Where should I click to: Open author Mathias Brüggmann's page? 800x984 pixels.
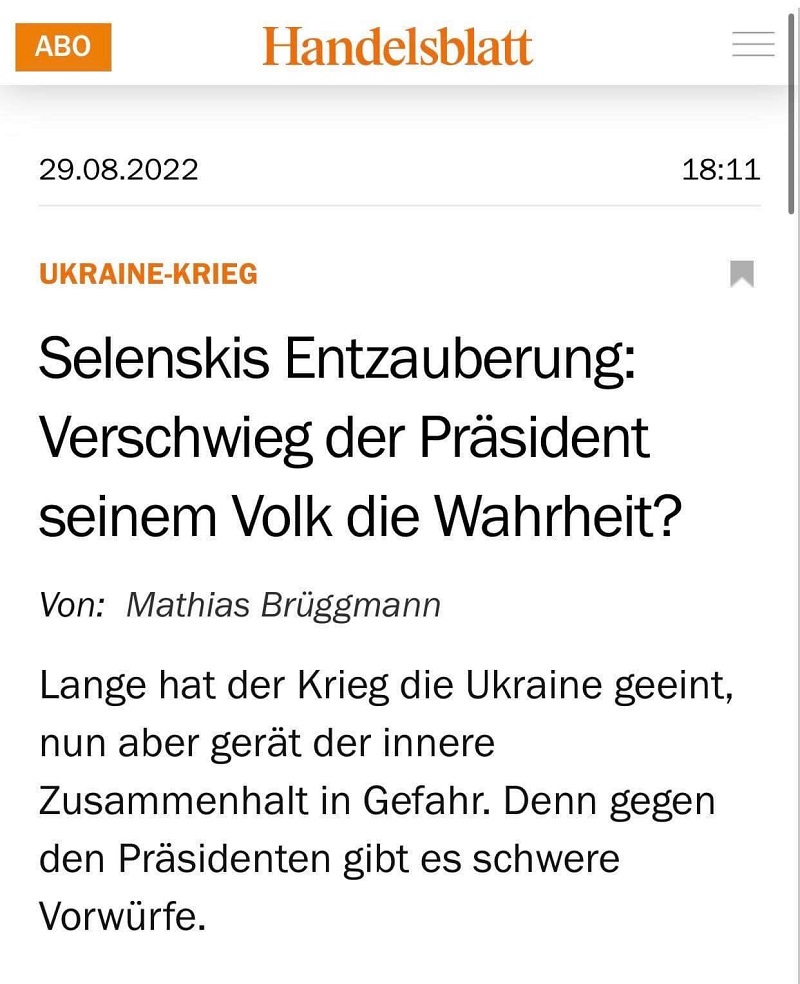tap(283, 605)
